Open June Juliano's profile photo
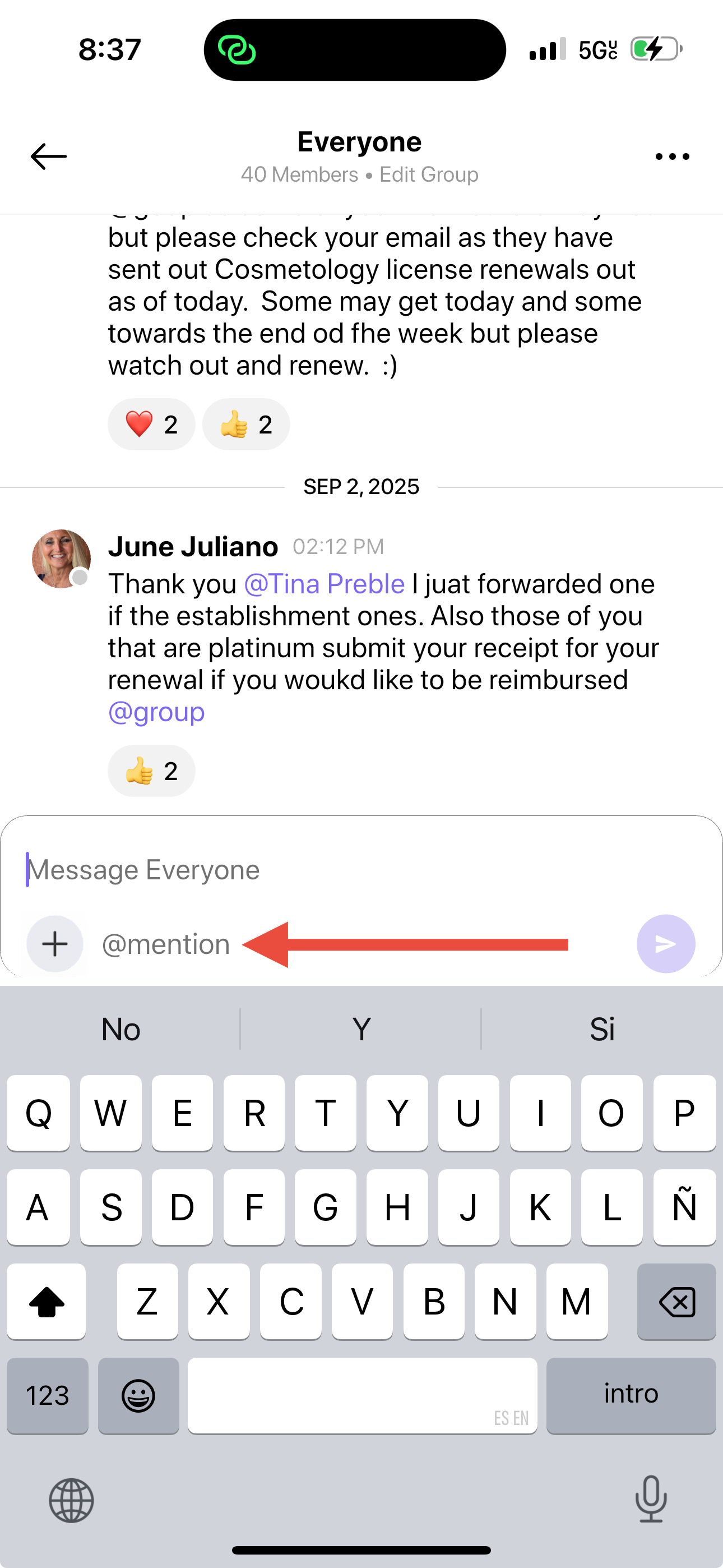Viewport: 723px width, 1568px height. point(61,559)
